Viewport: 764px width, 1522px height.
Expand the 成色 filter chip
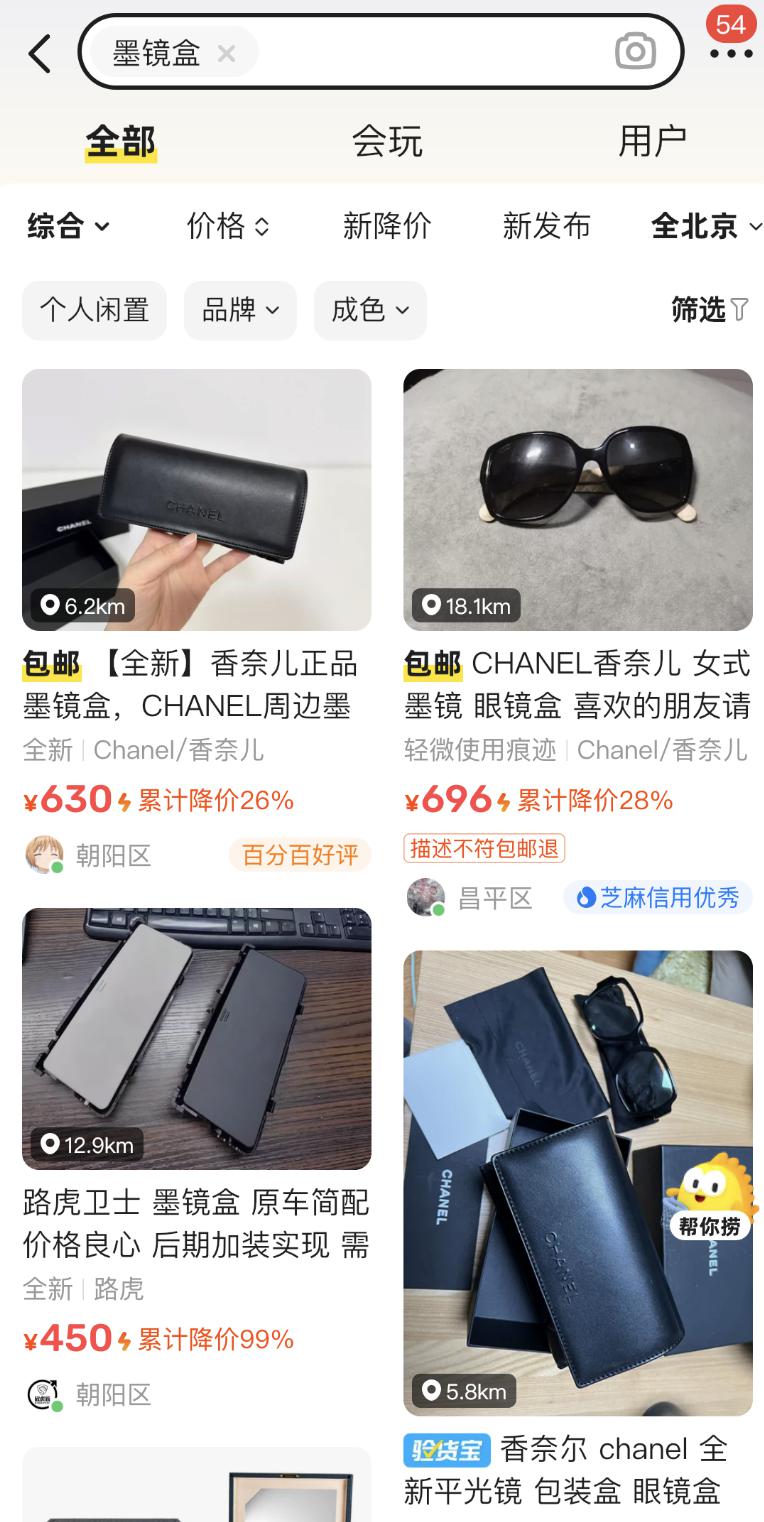[370, 310]
